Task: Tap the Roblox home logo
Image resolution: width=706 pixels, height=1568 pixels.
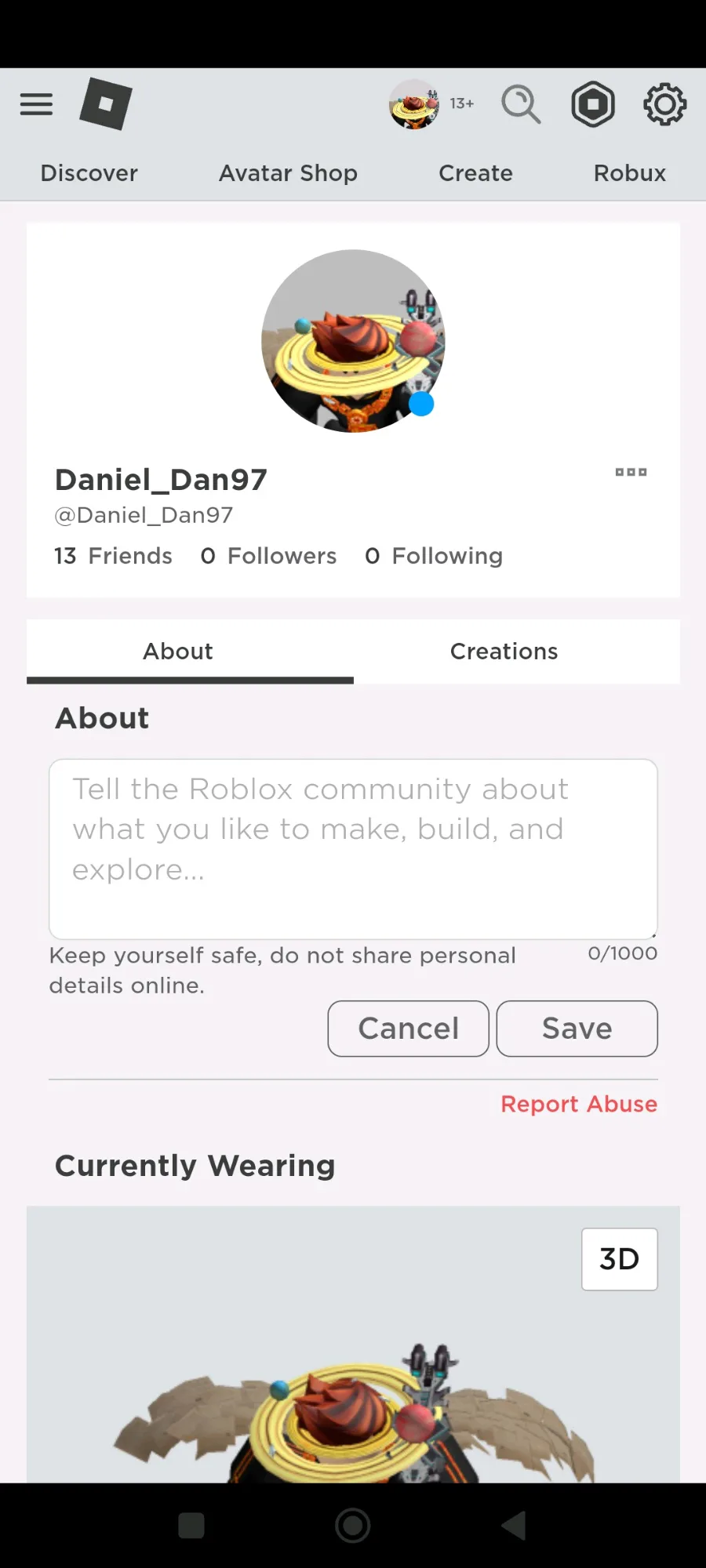Action: [x=106, y=103]
